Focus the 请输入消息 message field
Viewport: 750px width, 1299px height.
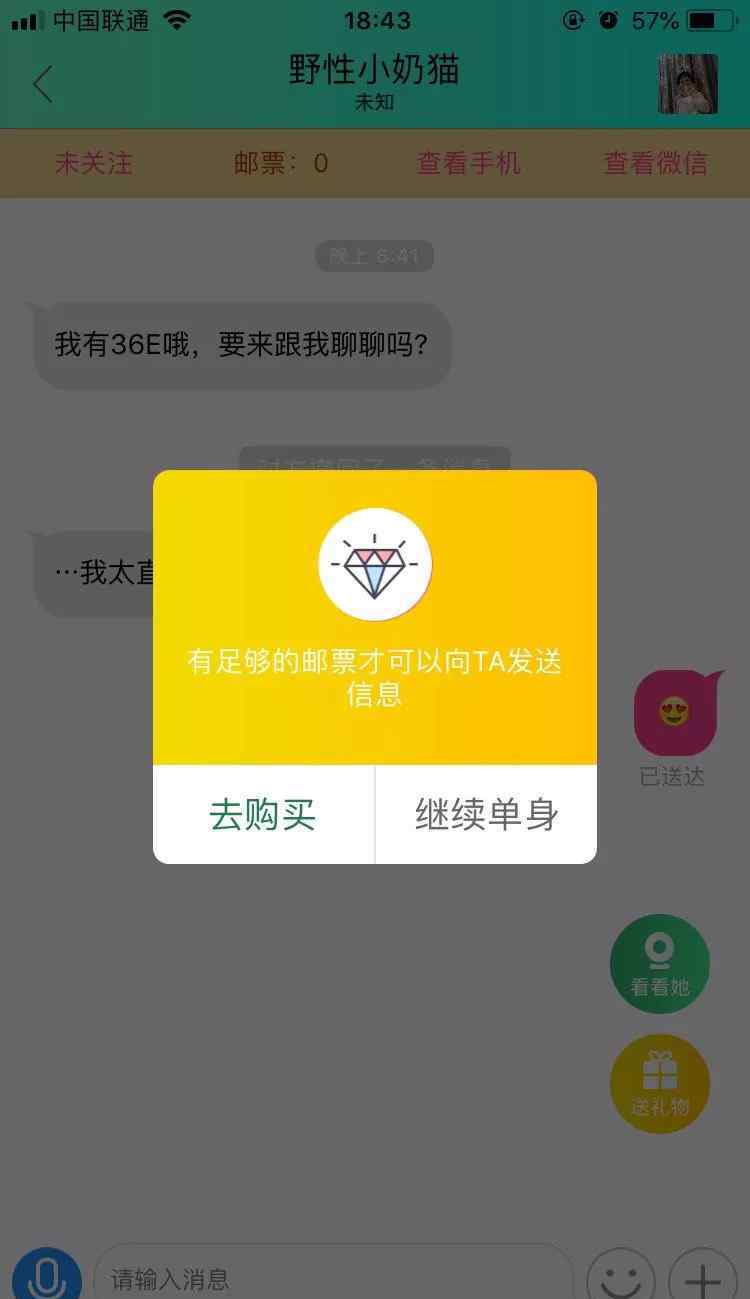tap(334, 1274)
